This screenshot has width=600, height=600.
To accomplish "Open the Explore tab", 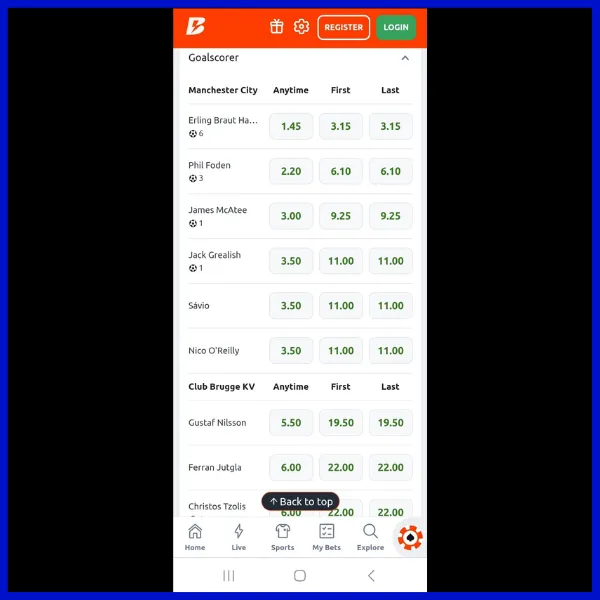I will pyautogui.click(x=370, y=537).
